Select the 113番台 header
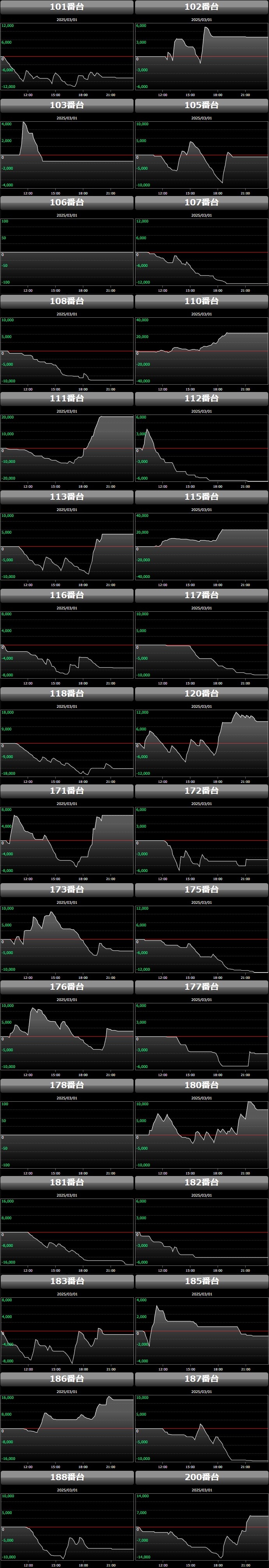 67,496
